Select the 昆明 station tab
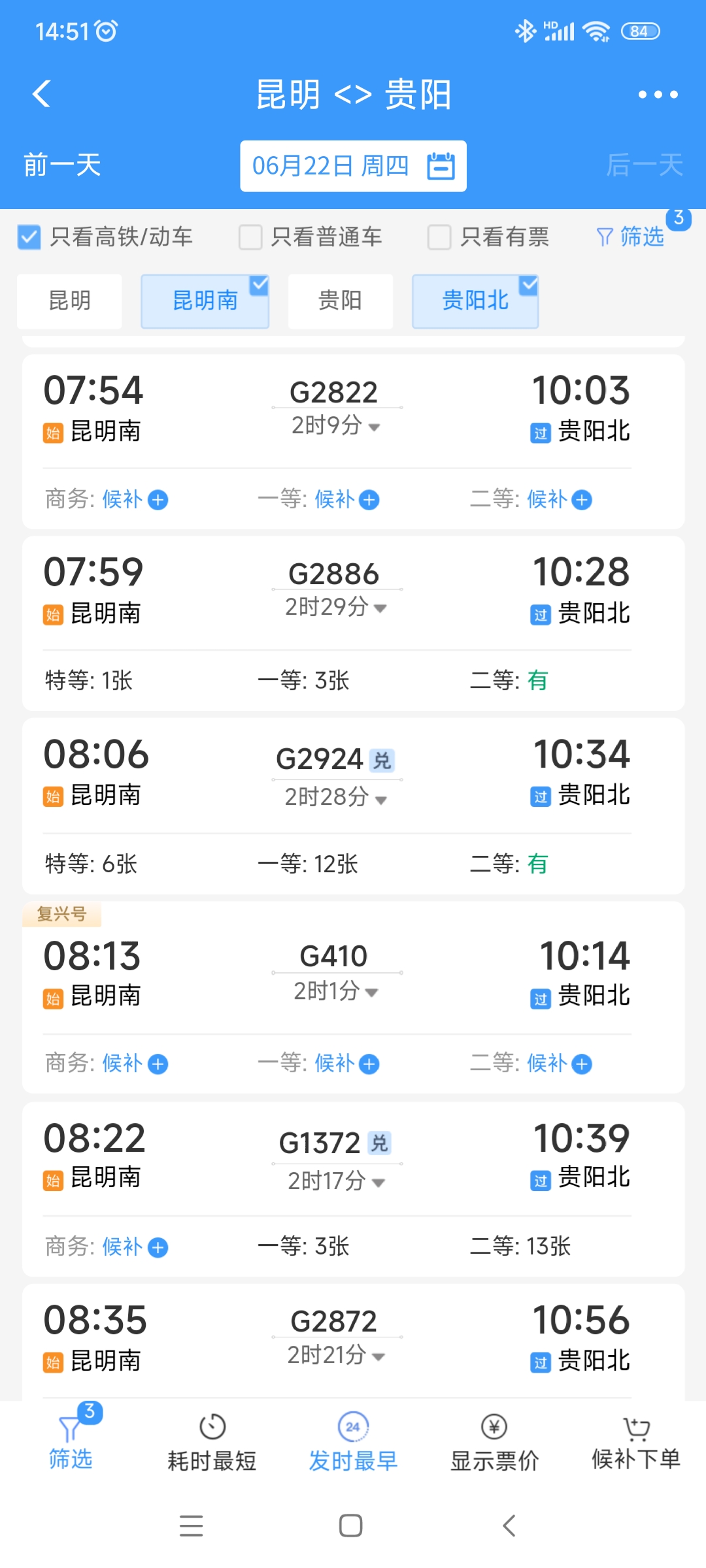 (69, 301)
